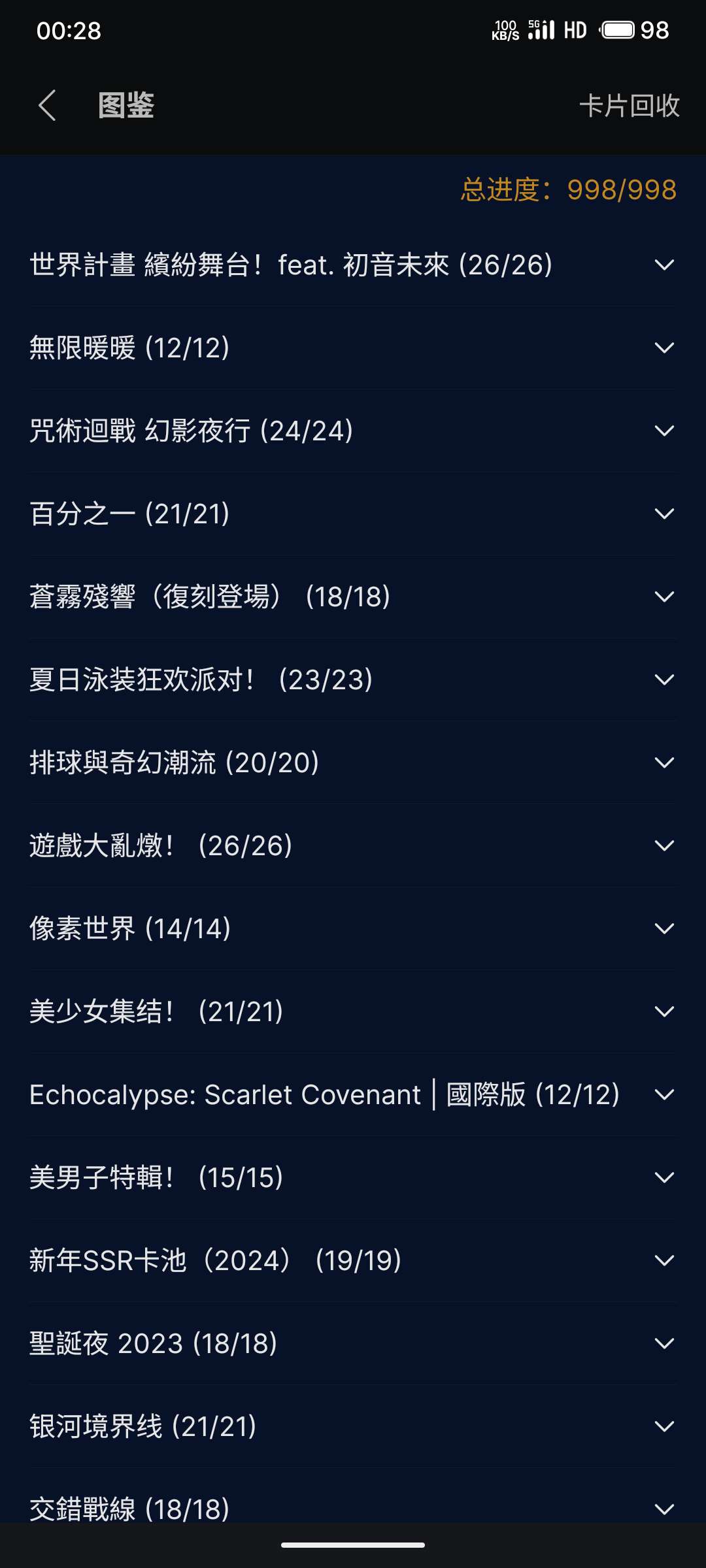Expand the 世界計畫 繽紛舞台 (26/26) section
The height and width of the screenshot is (1568, 706).
(x=664, y=265)
